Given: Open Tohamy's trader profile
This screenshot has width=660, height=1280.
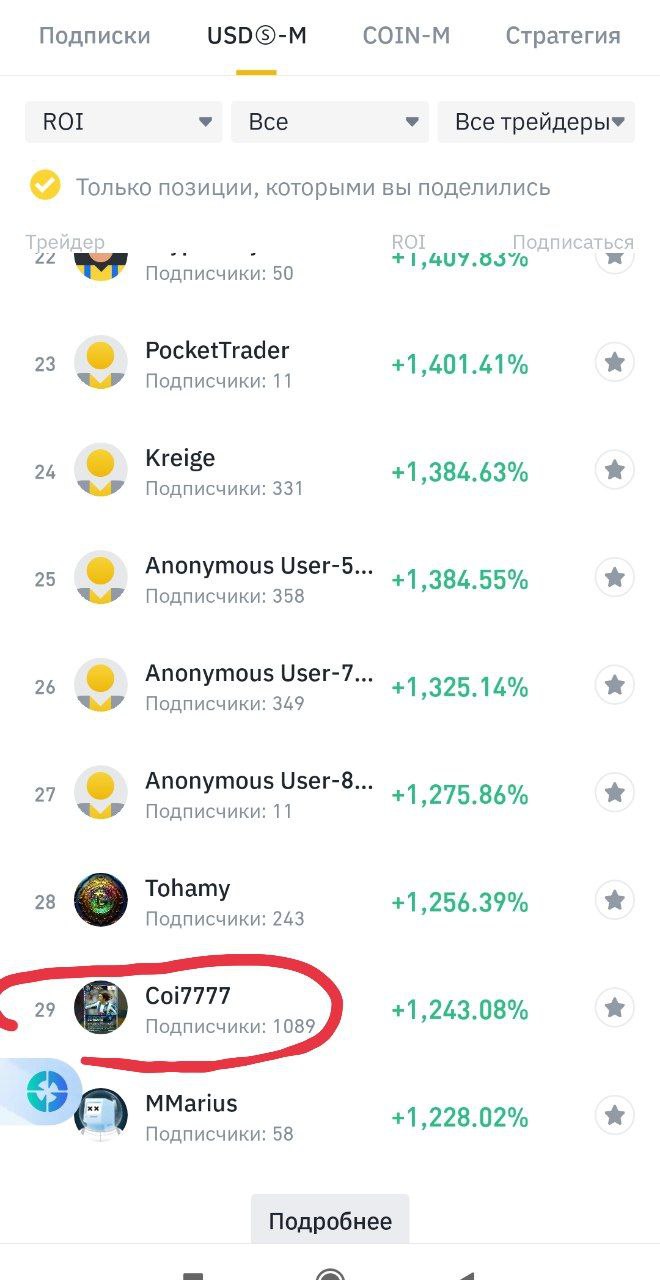Looking at the screenshot, I should coord(188,889).
